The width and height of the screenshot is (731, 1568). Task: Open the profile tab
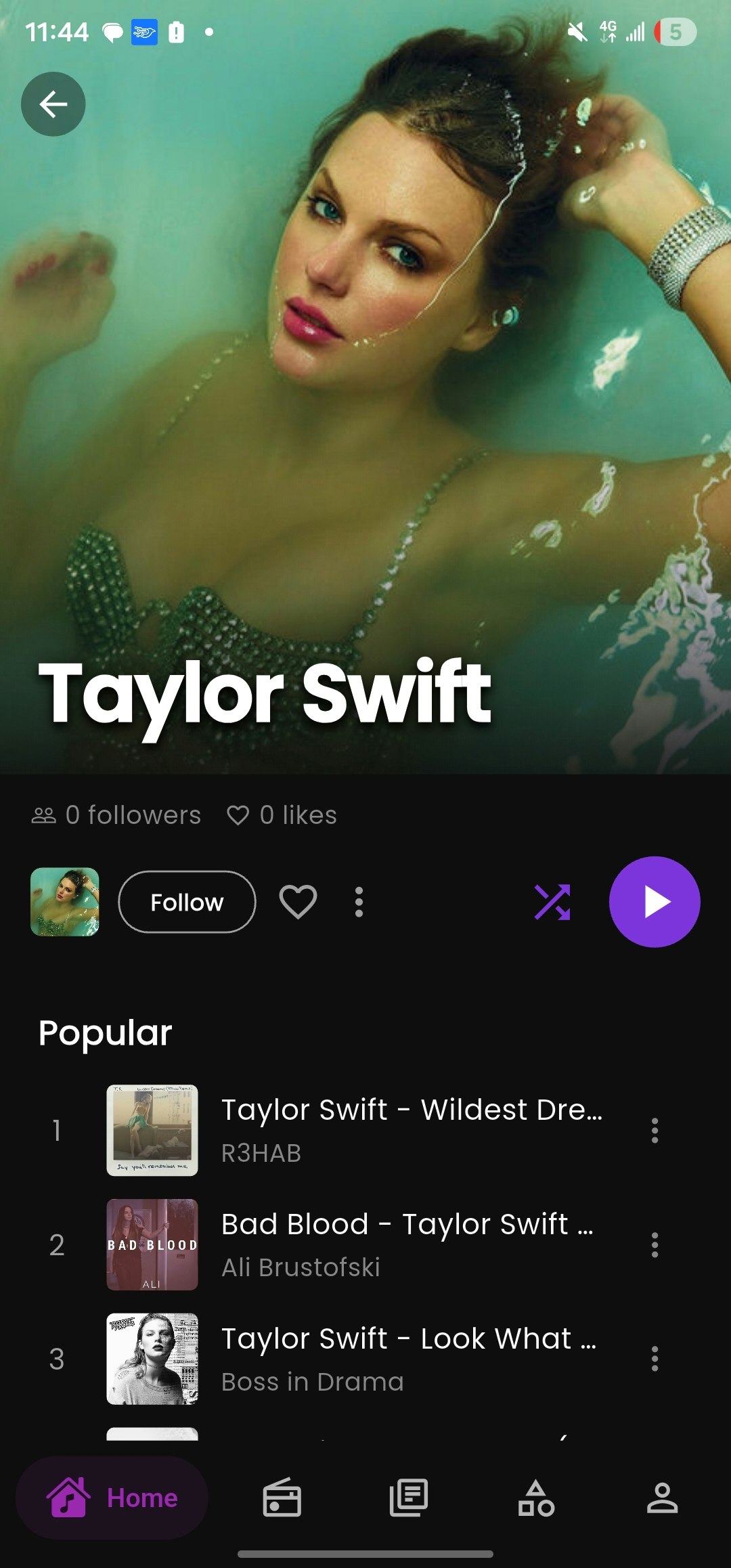point(661,1498)
